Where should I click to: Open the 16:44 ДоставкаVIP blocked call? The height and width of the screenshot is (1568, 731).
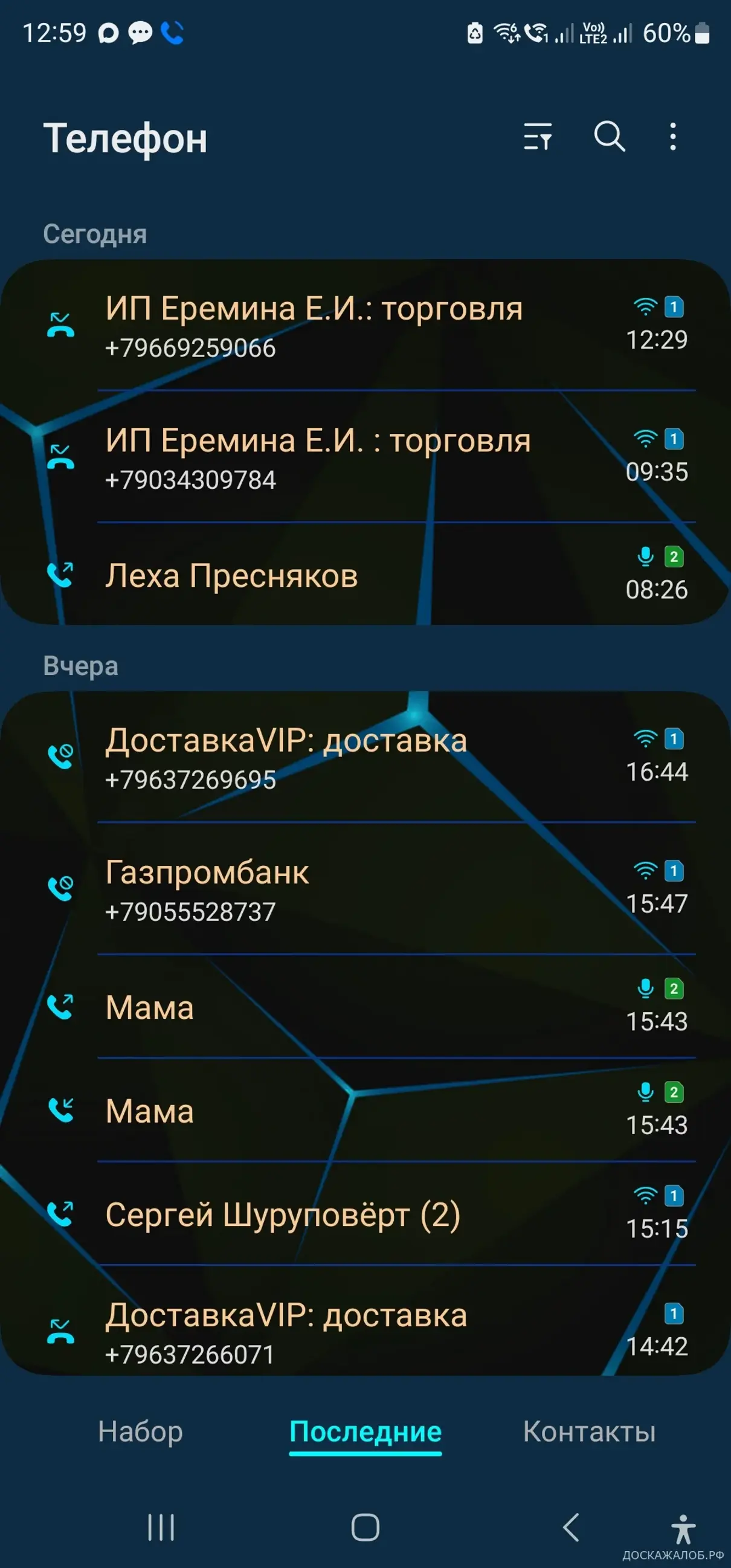click(365, 758)
